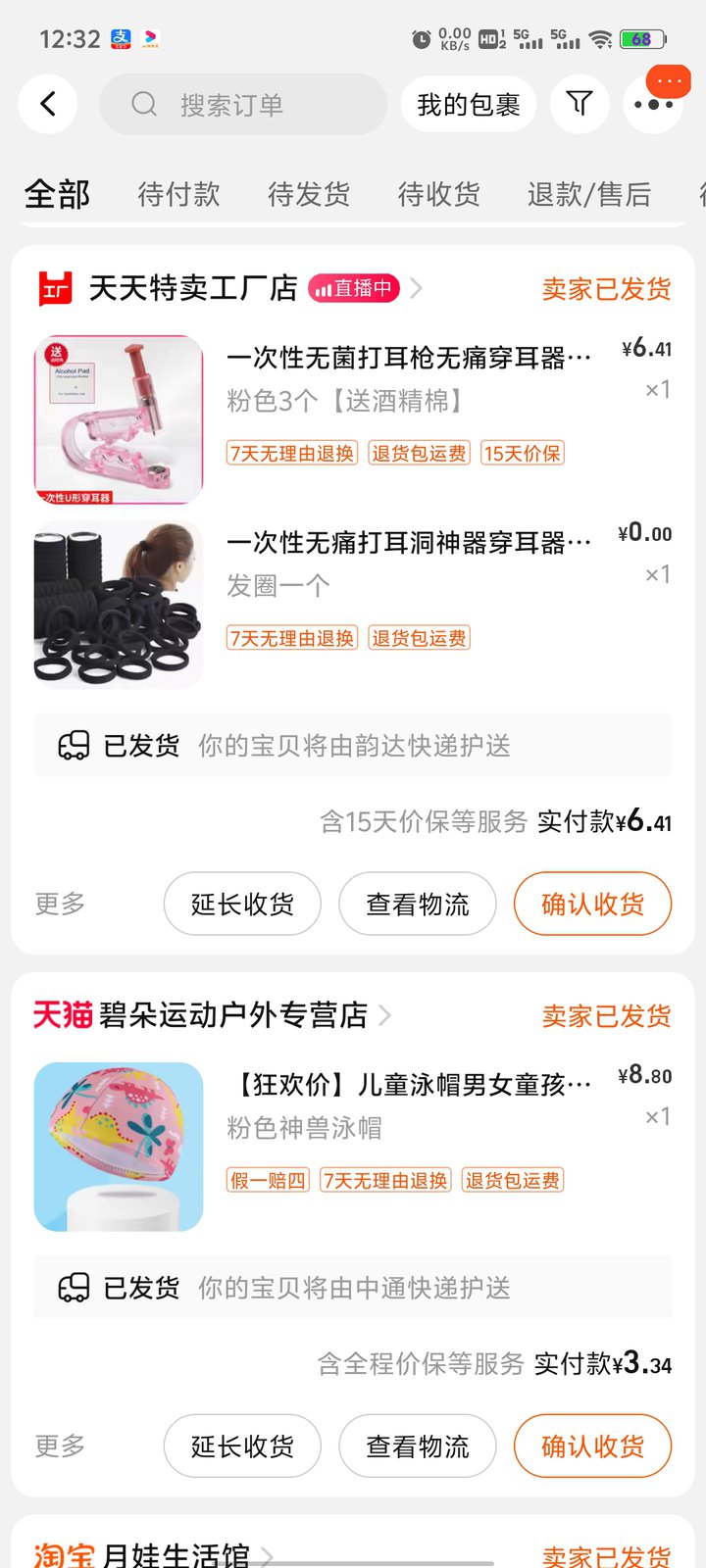Tap the 搜索订单 search field
Viewport: 706px width, 1568px height.
click(x=243, y=104)
